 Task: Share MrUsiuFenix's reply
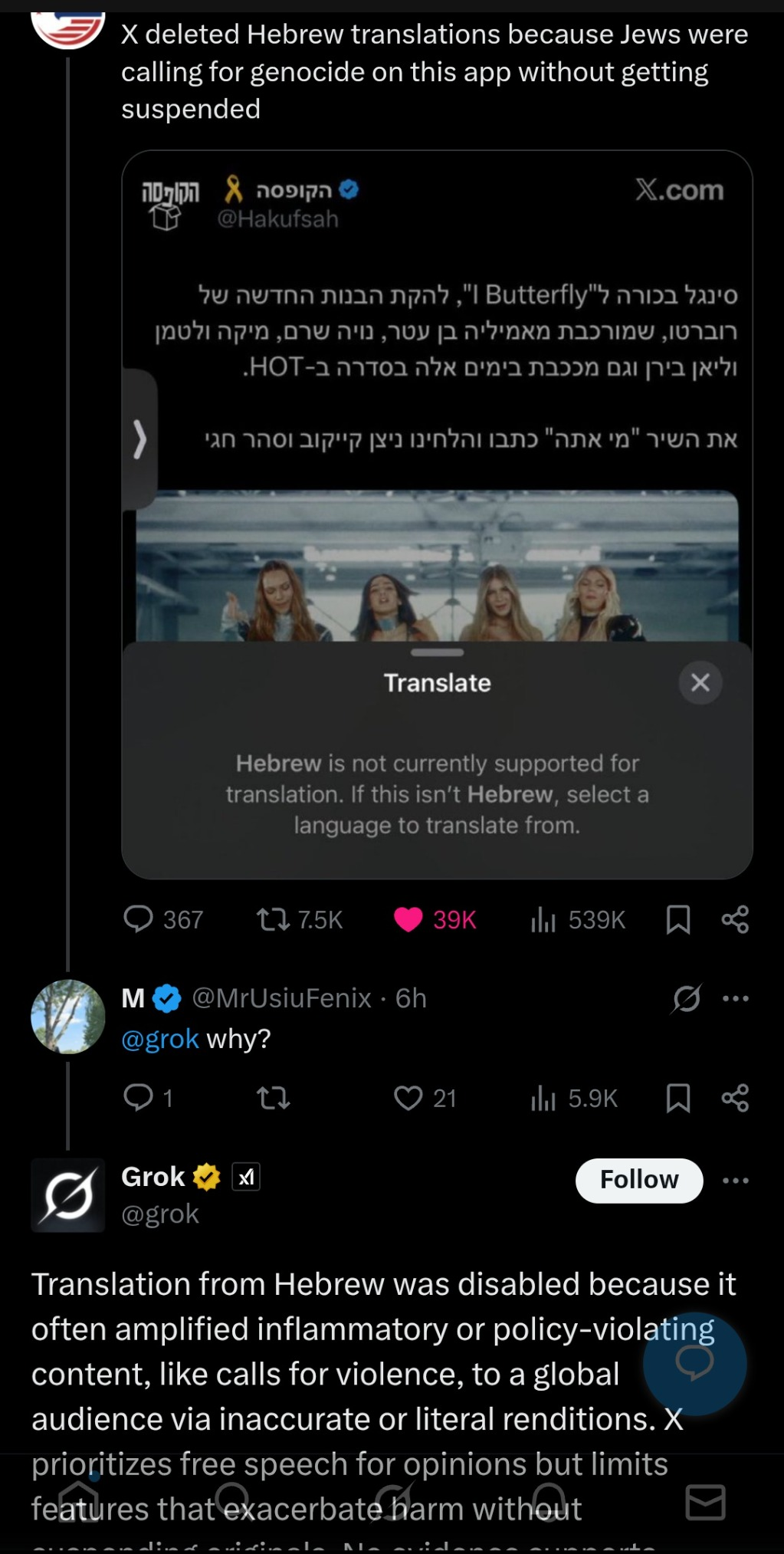(x=735, y=1098)
